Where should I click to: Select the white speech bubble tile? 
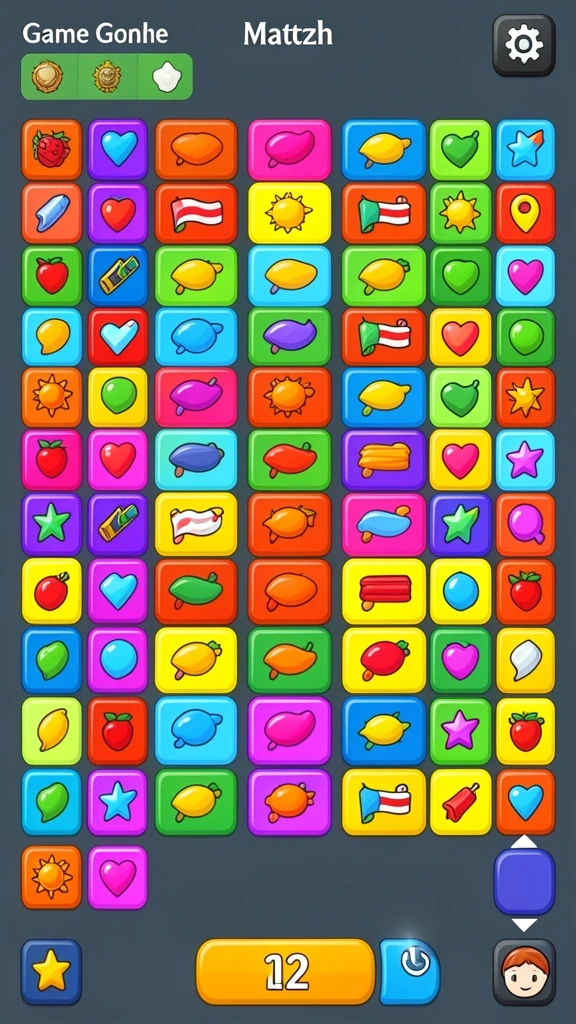point(526,660)
